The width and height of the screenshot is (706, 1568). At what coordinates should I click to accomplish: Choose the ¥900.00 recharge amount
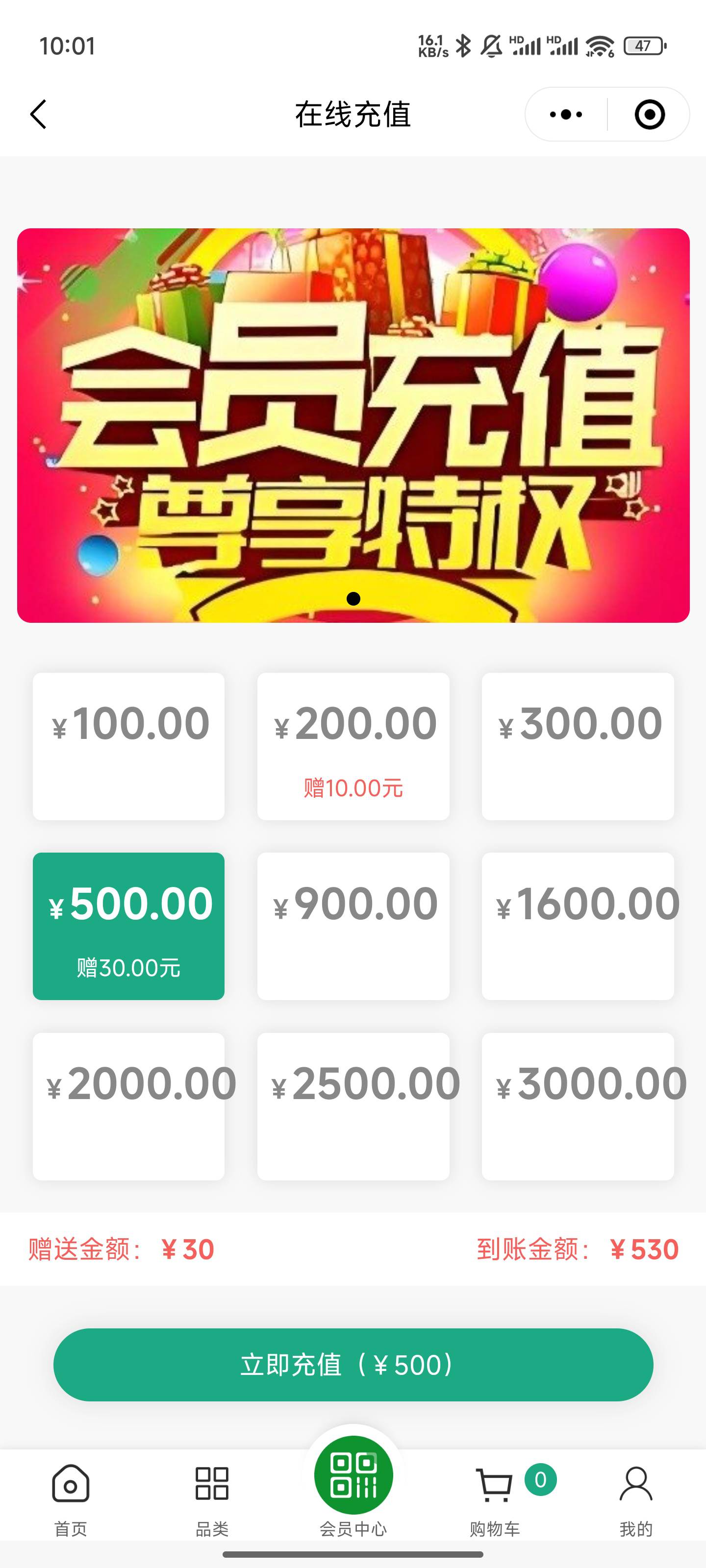click(353, 926)
